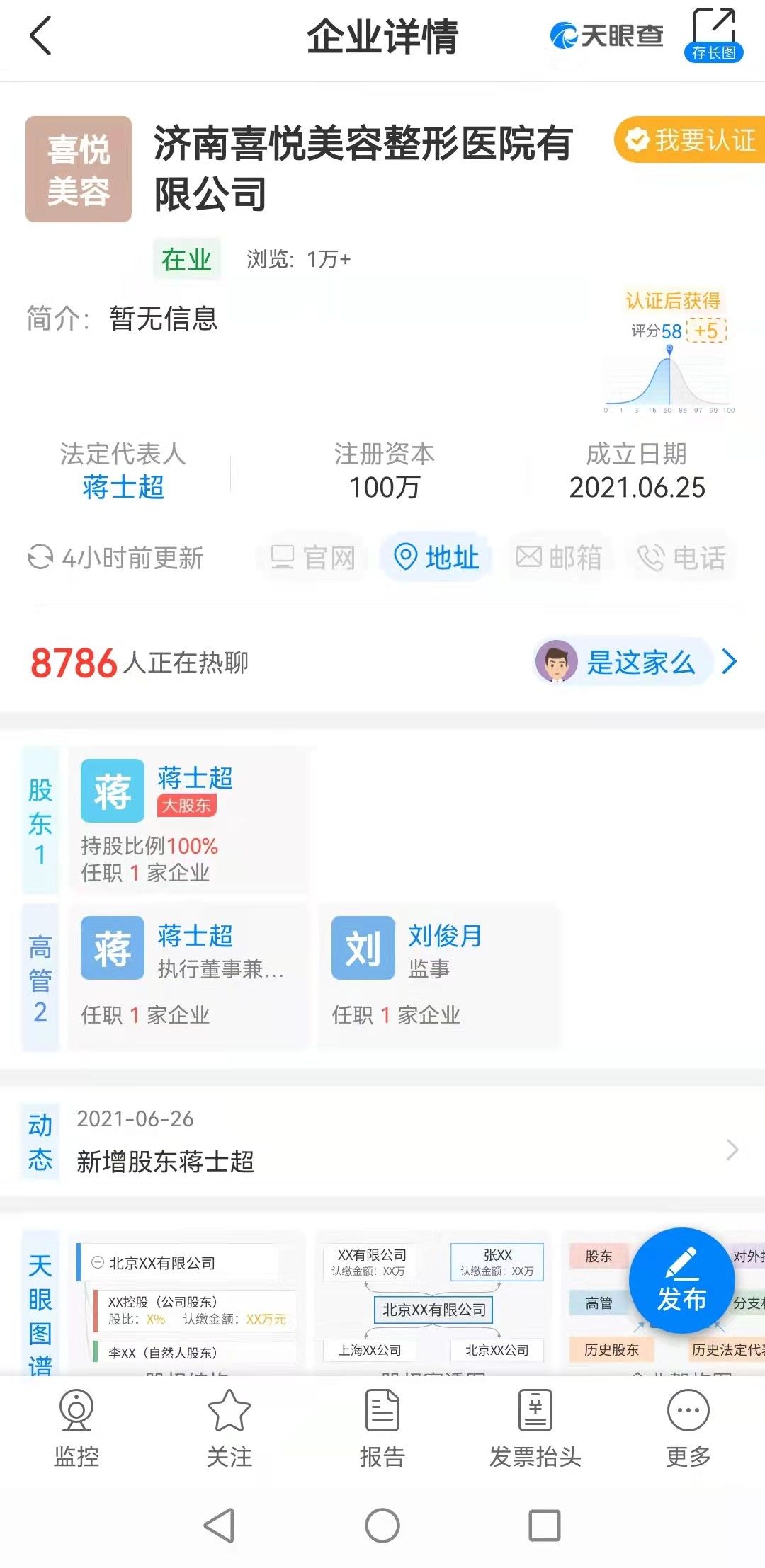This screenshot has height=1568, width=765.
Task: Open the company 官网 website chip
Action: [x=313, y=558]
